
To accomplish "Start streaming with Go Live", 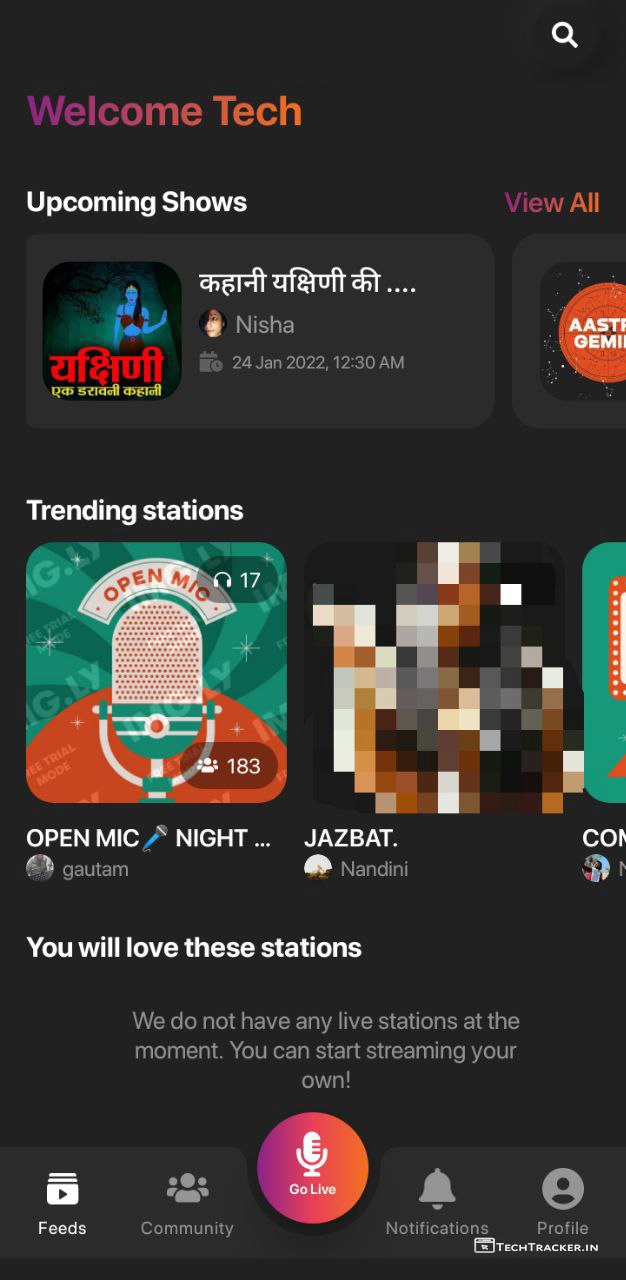I will [313, 1167].
